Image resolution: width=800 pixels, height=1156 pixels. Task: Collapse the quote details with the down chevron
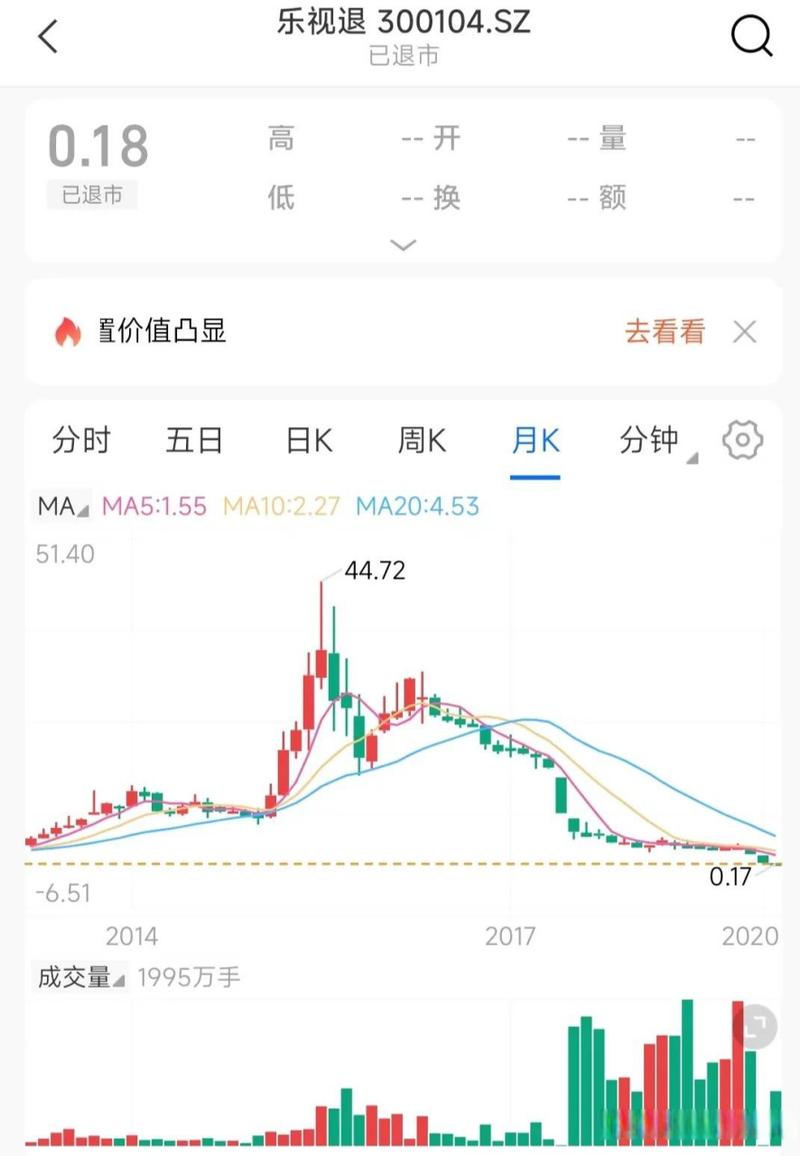403,244
